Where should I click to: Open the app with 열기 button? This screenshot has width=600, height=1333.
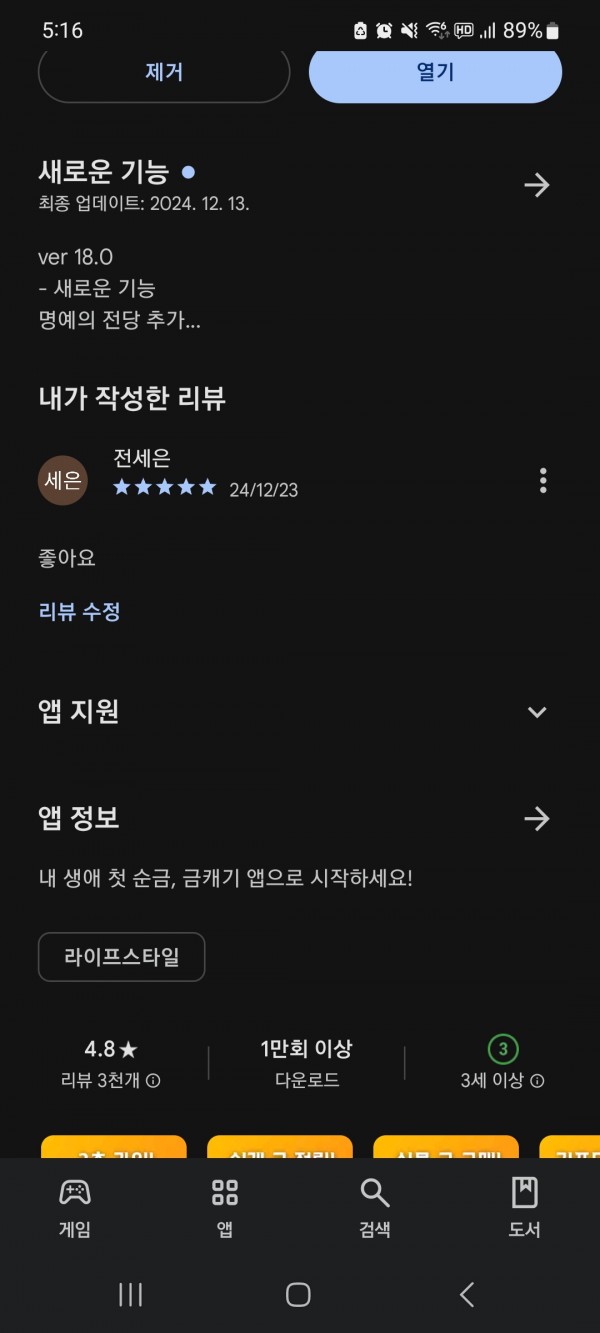pyautogui.click(x=435, y=73)
